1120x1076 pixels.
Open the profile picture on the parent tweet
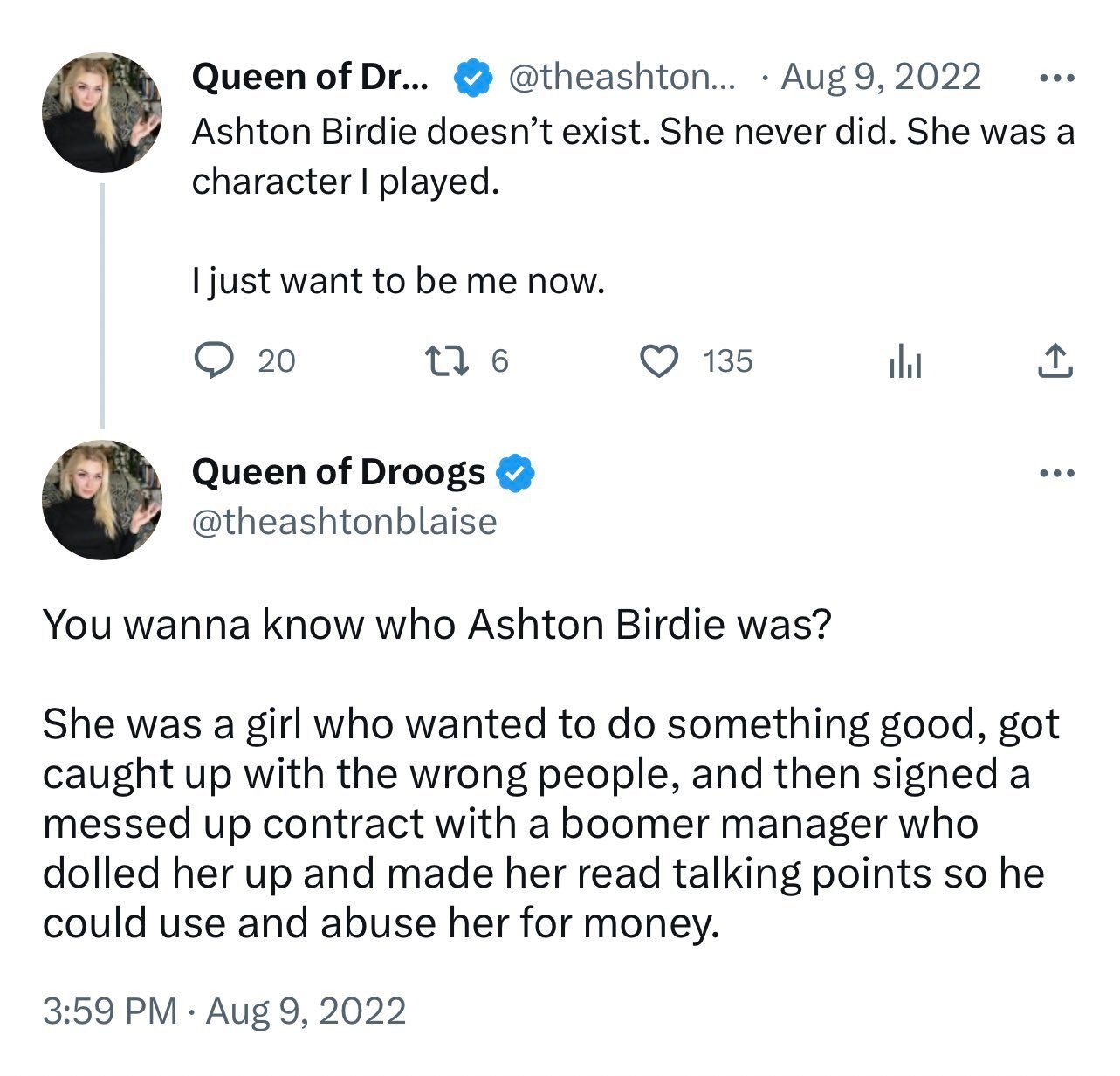[103, 113]
